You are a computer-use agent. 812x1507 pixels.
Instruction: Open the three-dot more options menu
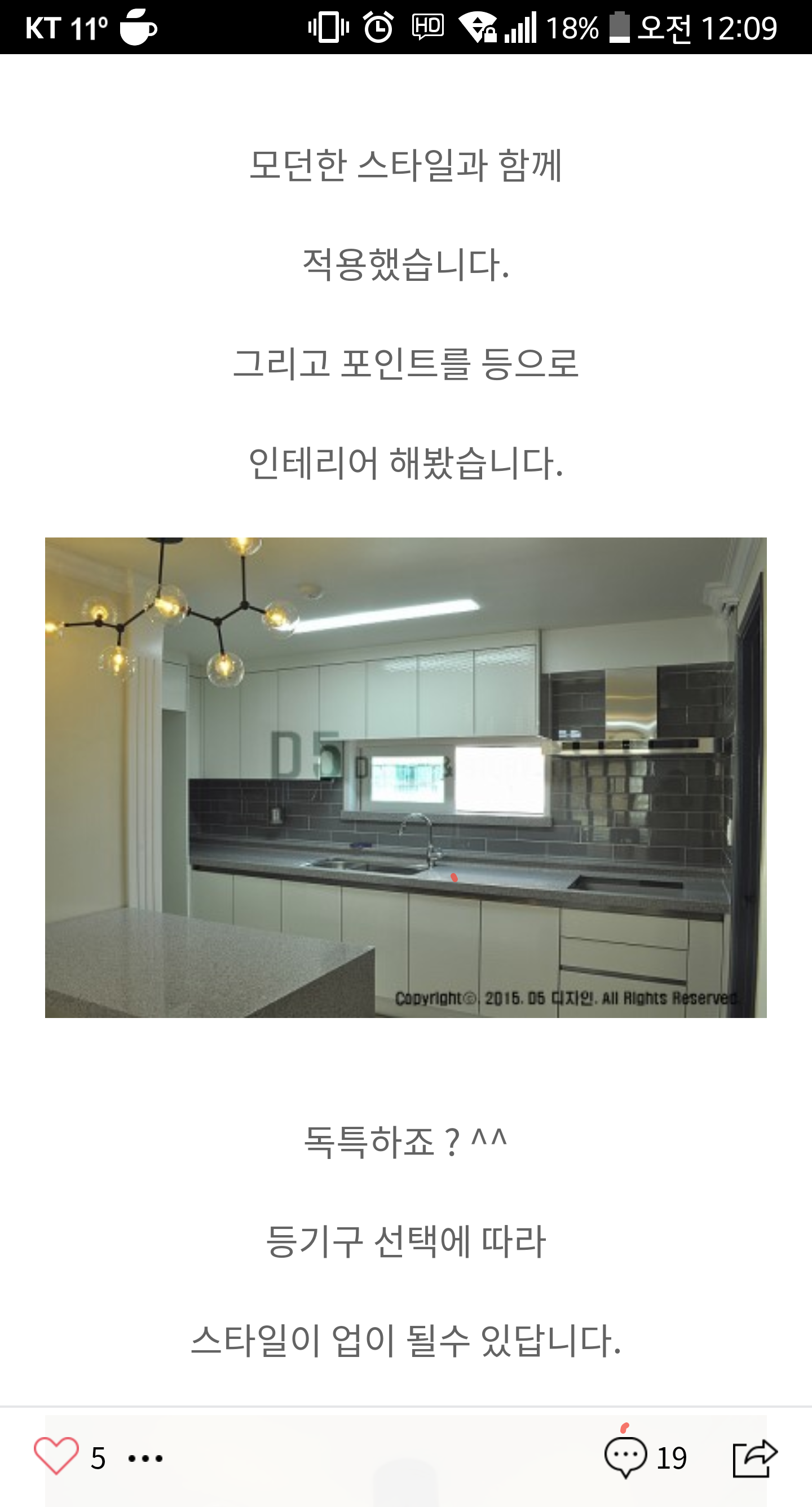point(145,1458)
